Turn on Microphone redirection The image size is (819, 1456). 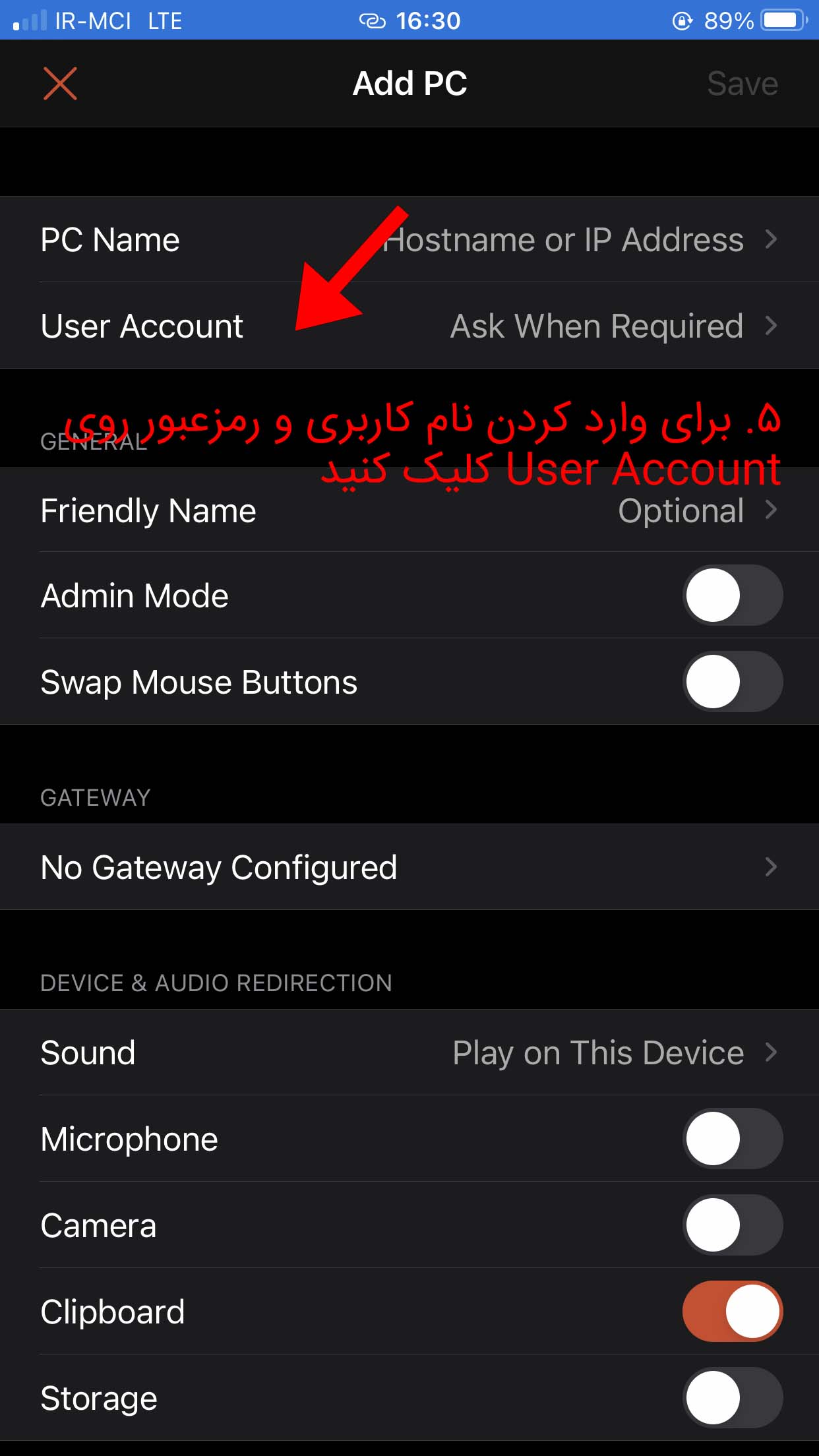(x=732, y=1139)
